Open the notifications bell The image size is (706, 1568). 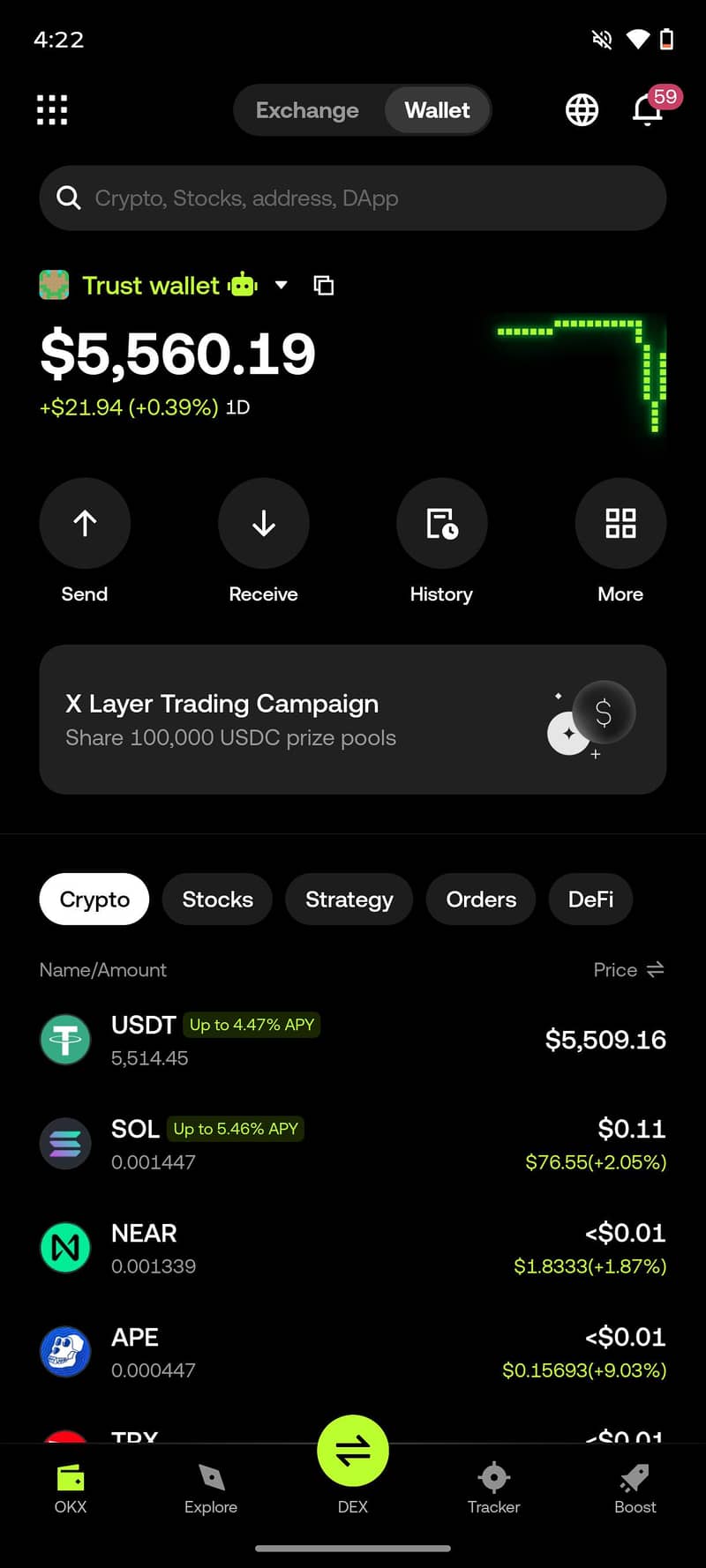[648, 110]
